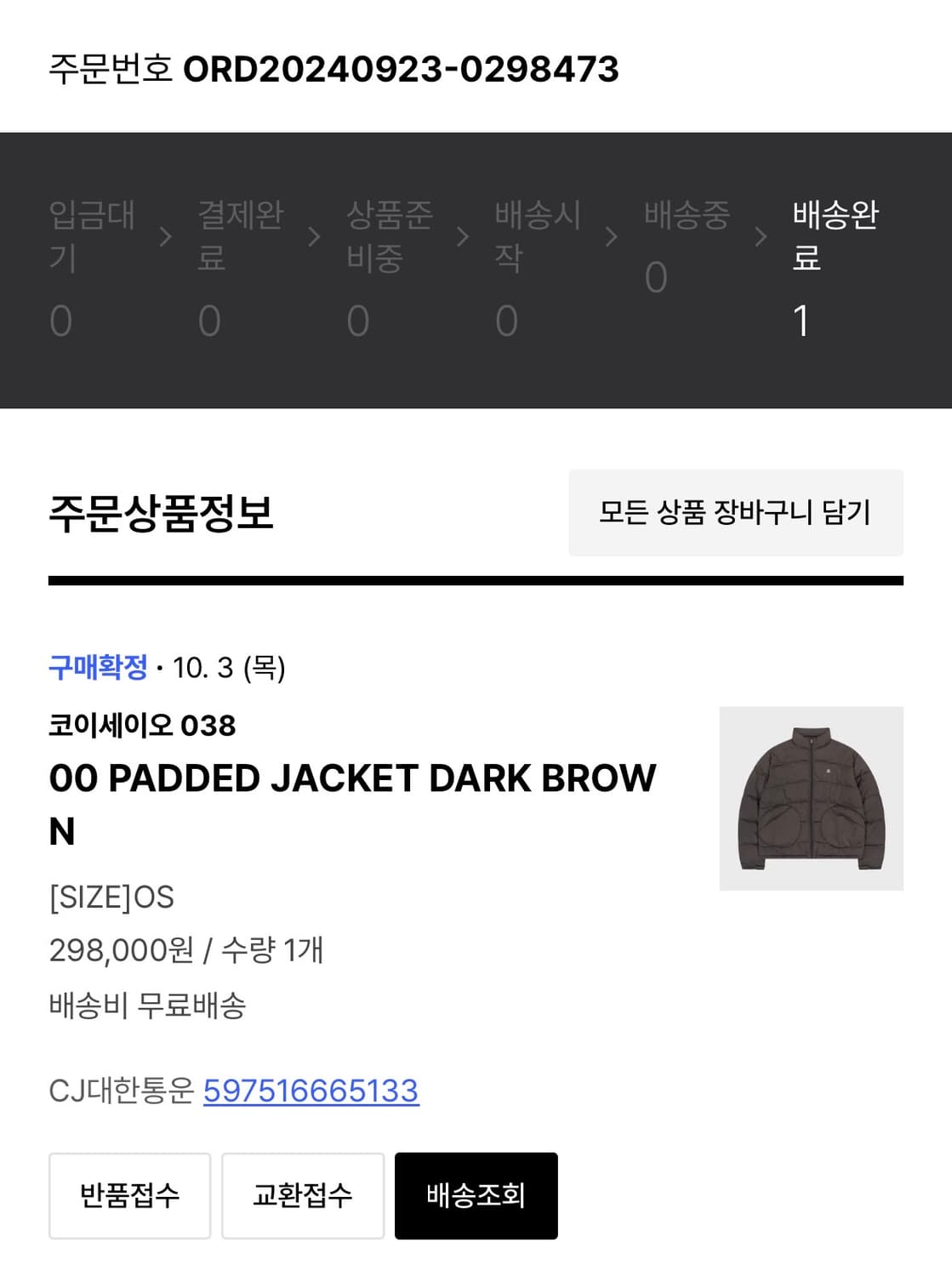
Task: Open tracking number 597516665133
Action: tap(311, 1092)
